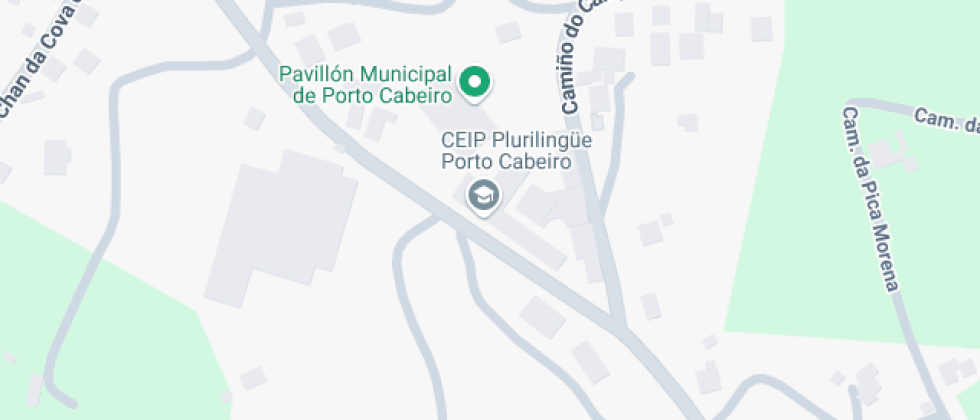
Task: Select the CEIP Plurilingüe Porto Cabeiro school marker
Action: (484, 196)
